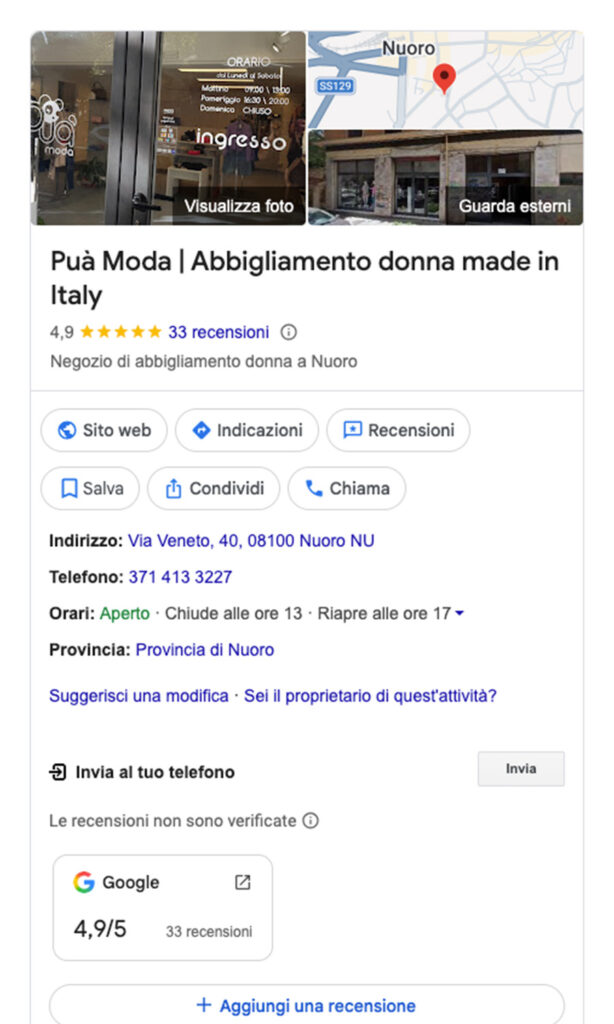
Task: Open the Nuoro map preview
Action: point(445,78)
